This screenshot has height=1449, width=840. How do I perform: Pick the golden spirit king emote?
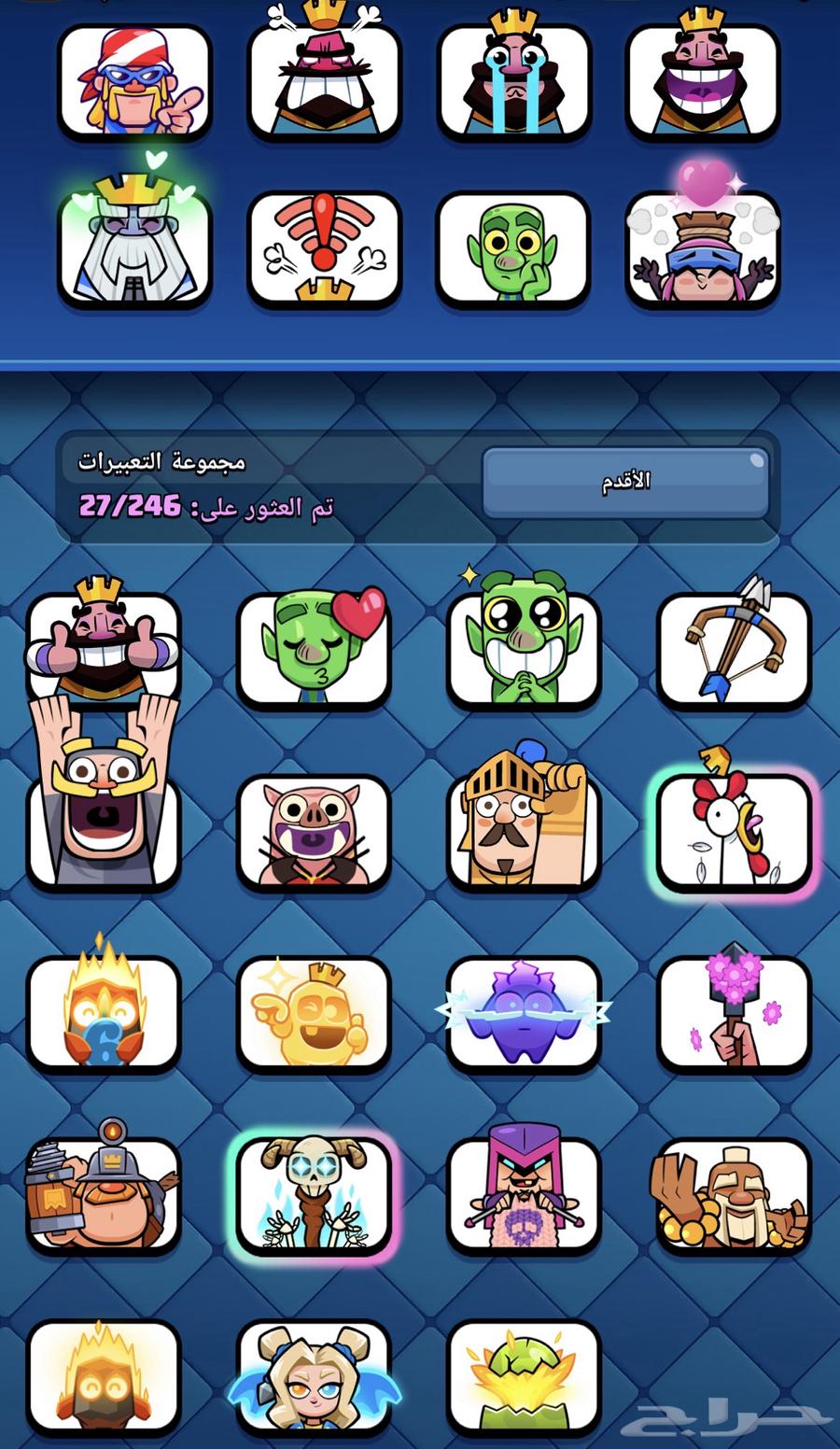(x=314, y=1013)
